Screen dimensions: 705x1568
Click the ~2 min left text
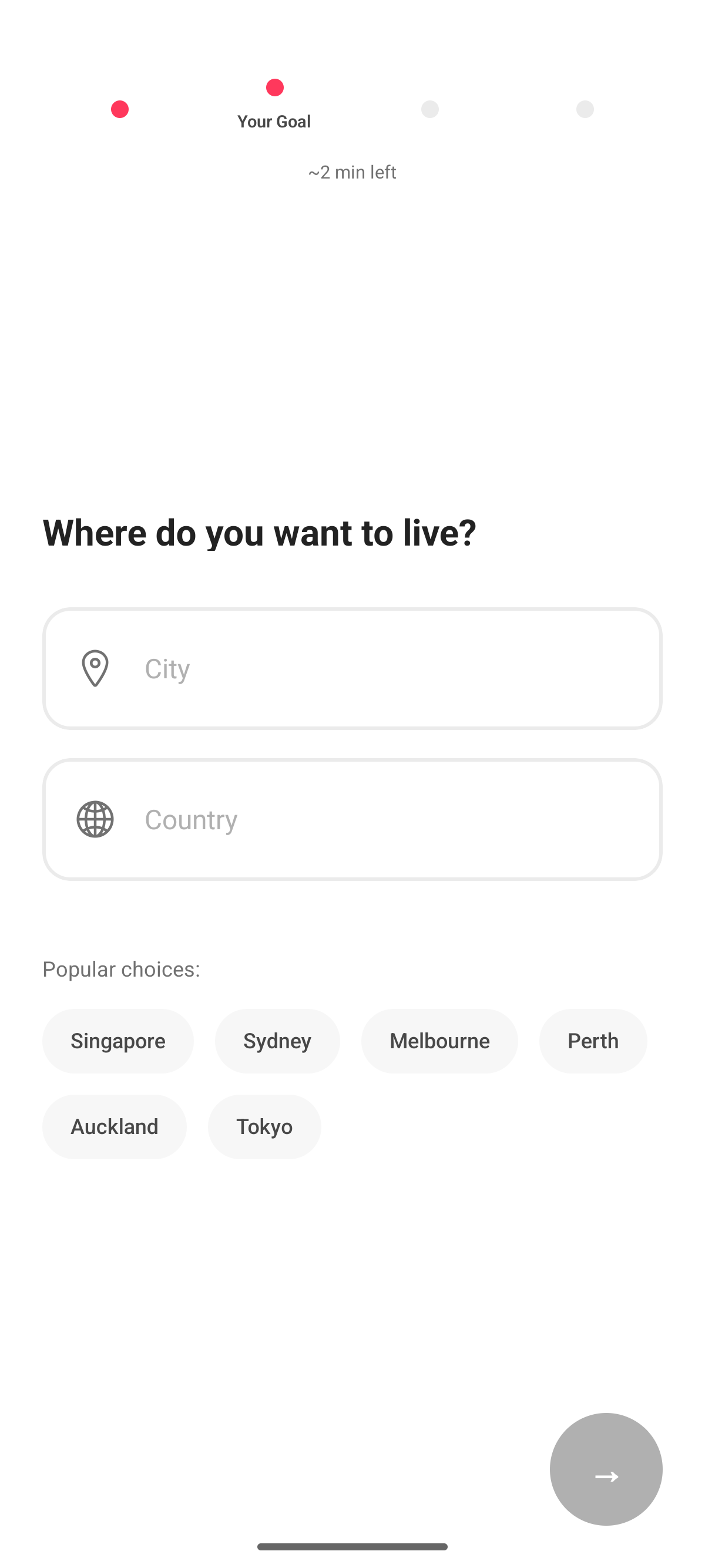tap(352, 172)
